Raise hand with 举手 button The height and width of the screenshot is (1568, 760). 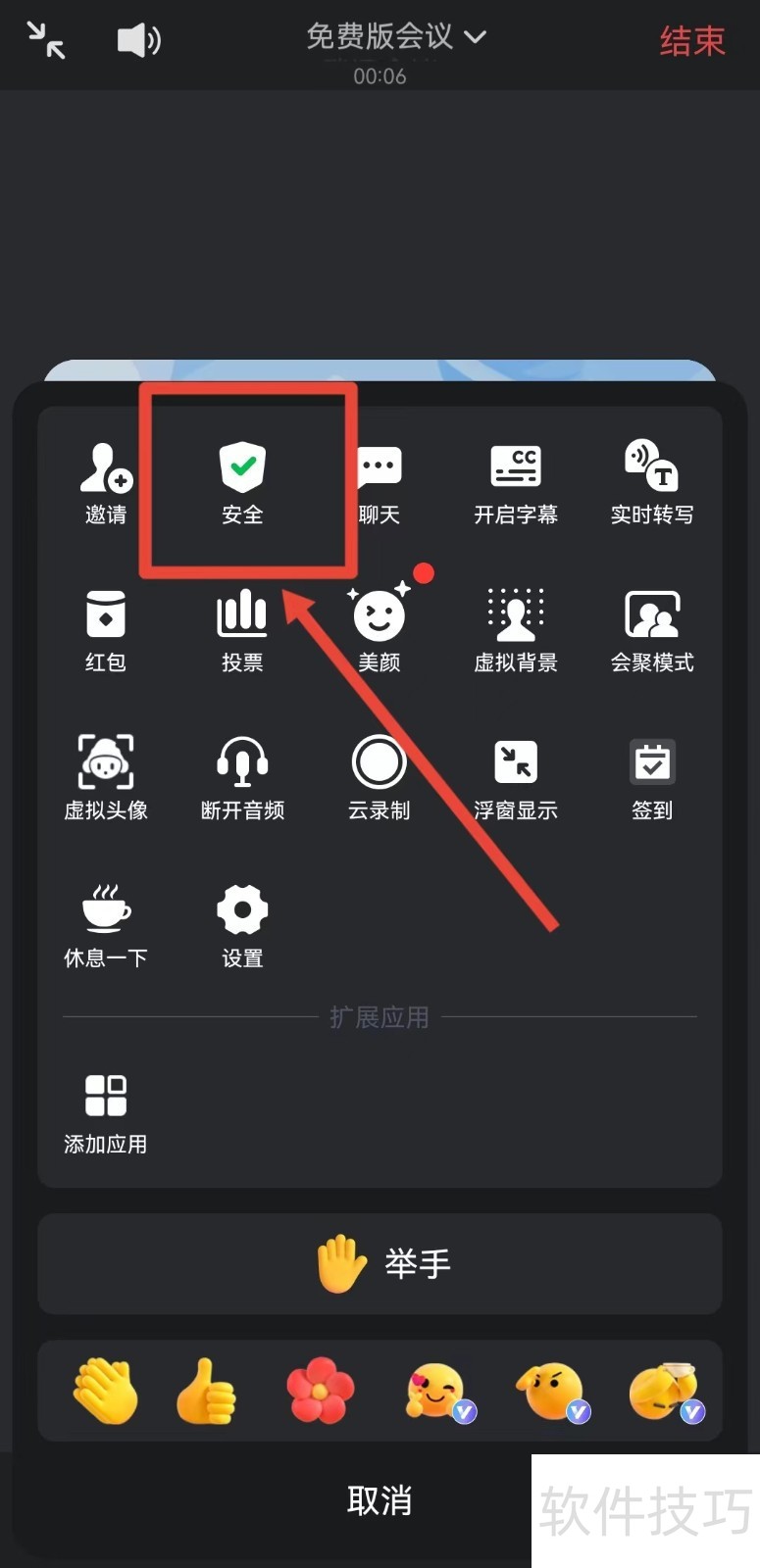[380, 1263]
